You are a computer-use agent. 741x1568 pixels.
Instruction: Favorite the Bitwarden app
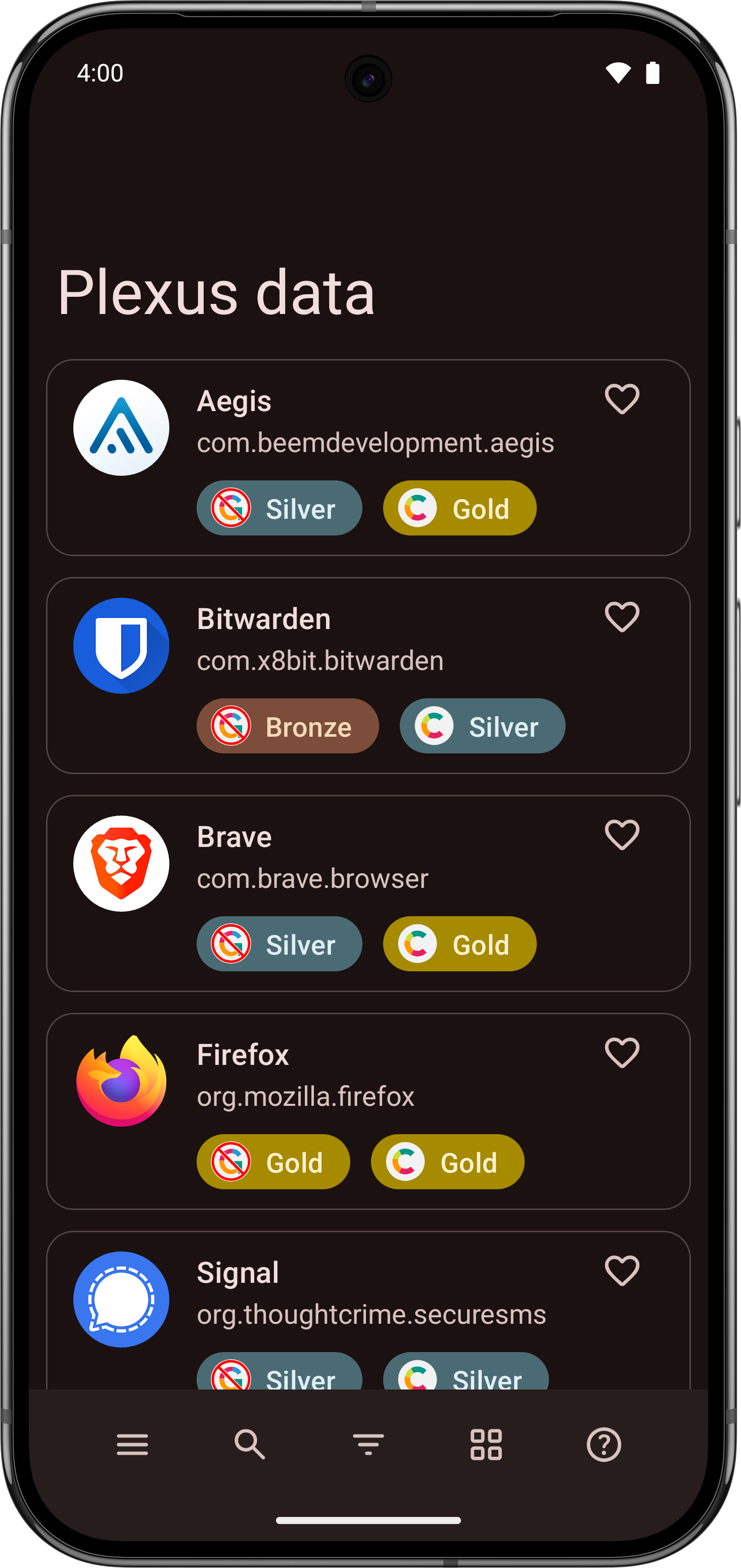[622, 617]
